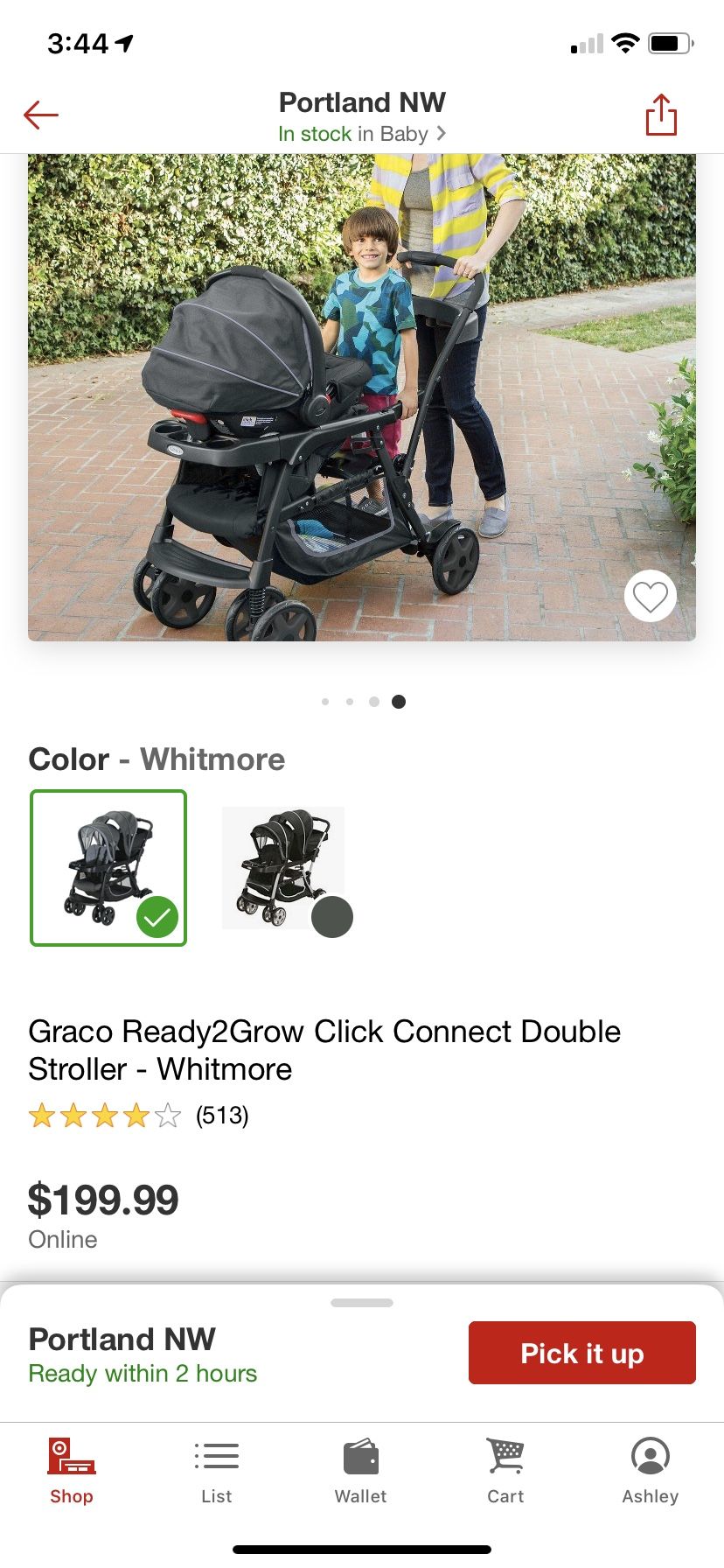The image size is (724, 1568).
Task: Switch to the Shop tab
Action: click(x=72, y=1471)
